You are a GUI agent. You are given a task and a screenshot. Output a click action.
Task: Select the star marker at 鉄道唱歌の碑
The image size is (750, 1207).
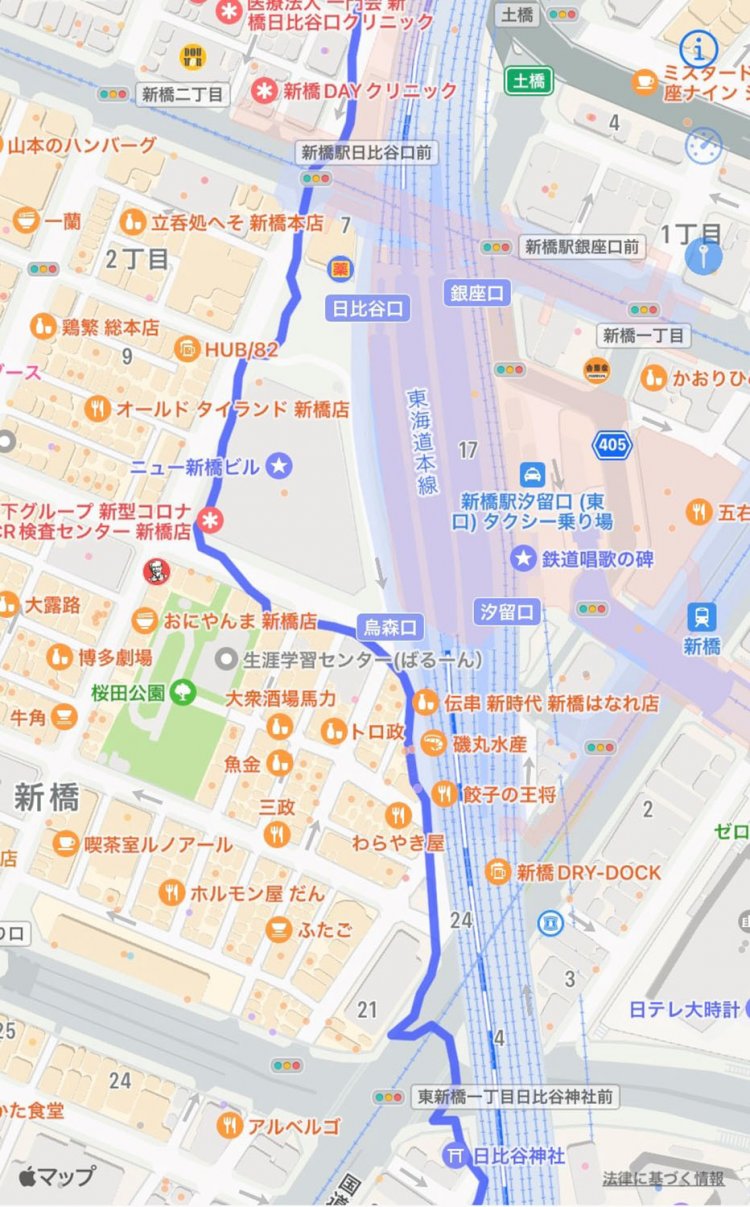click(522, 560)
